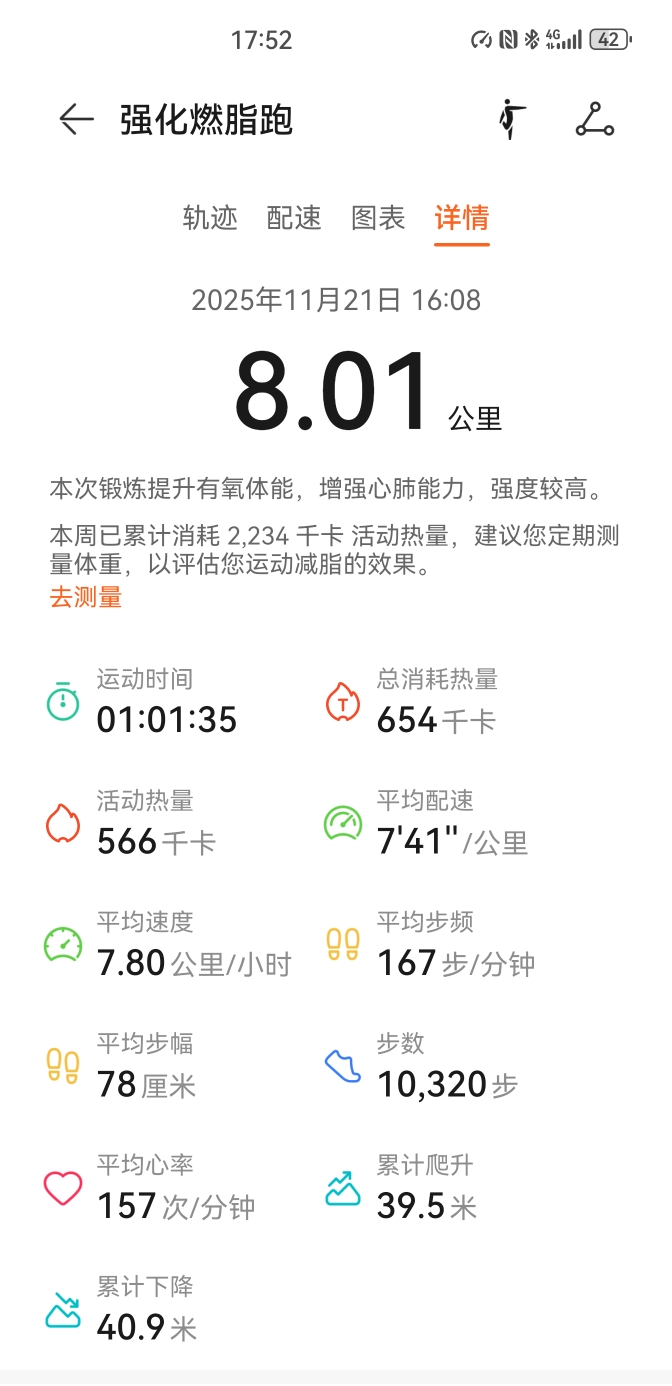Switch to the 轨迹 tab
The width and height of the screenshot is (672, 1386).
tap(210, 218)
